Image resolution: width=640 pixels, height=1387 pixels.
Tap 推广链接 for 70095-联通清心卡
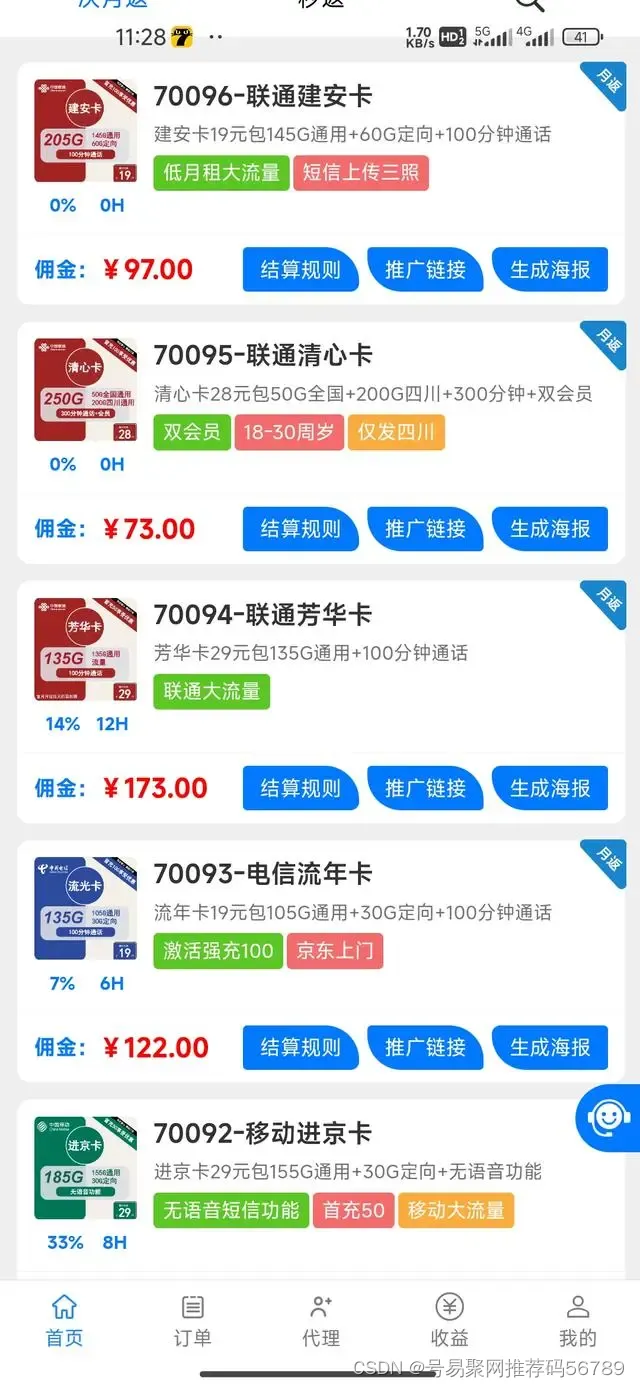click(x=425, y=528)
